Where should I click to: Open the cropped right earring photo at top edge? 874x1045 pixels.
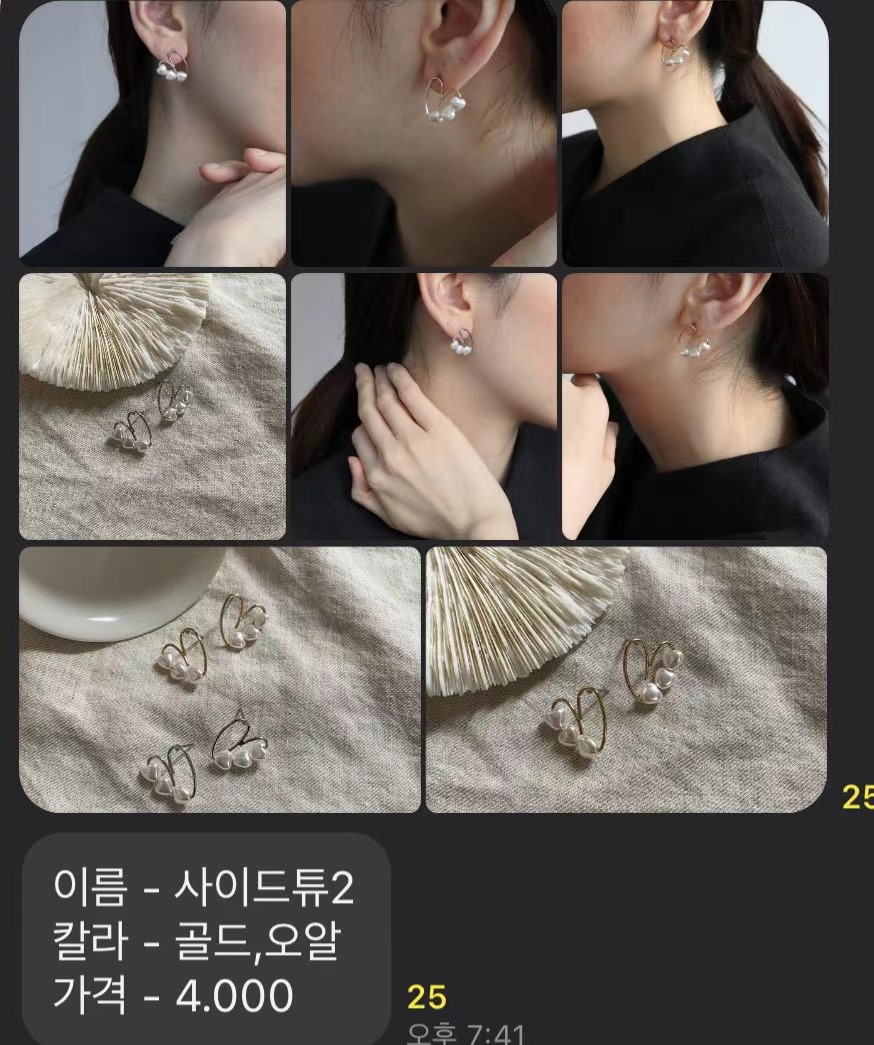pyautogui.click(x=697, y=15)
